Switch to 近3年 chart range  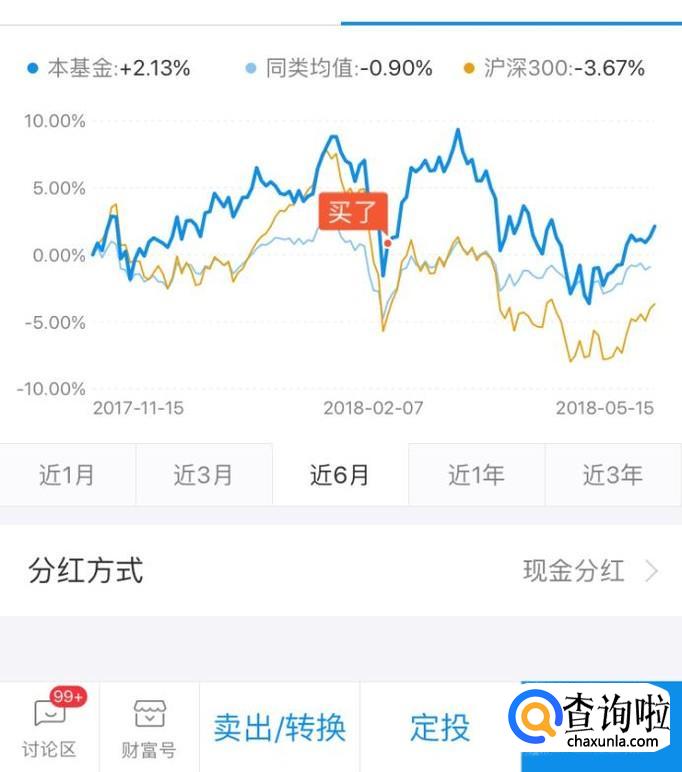[x=612, y=475]
